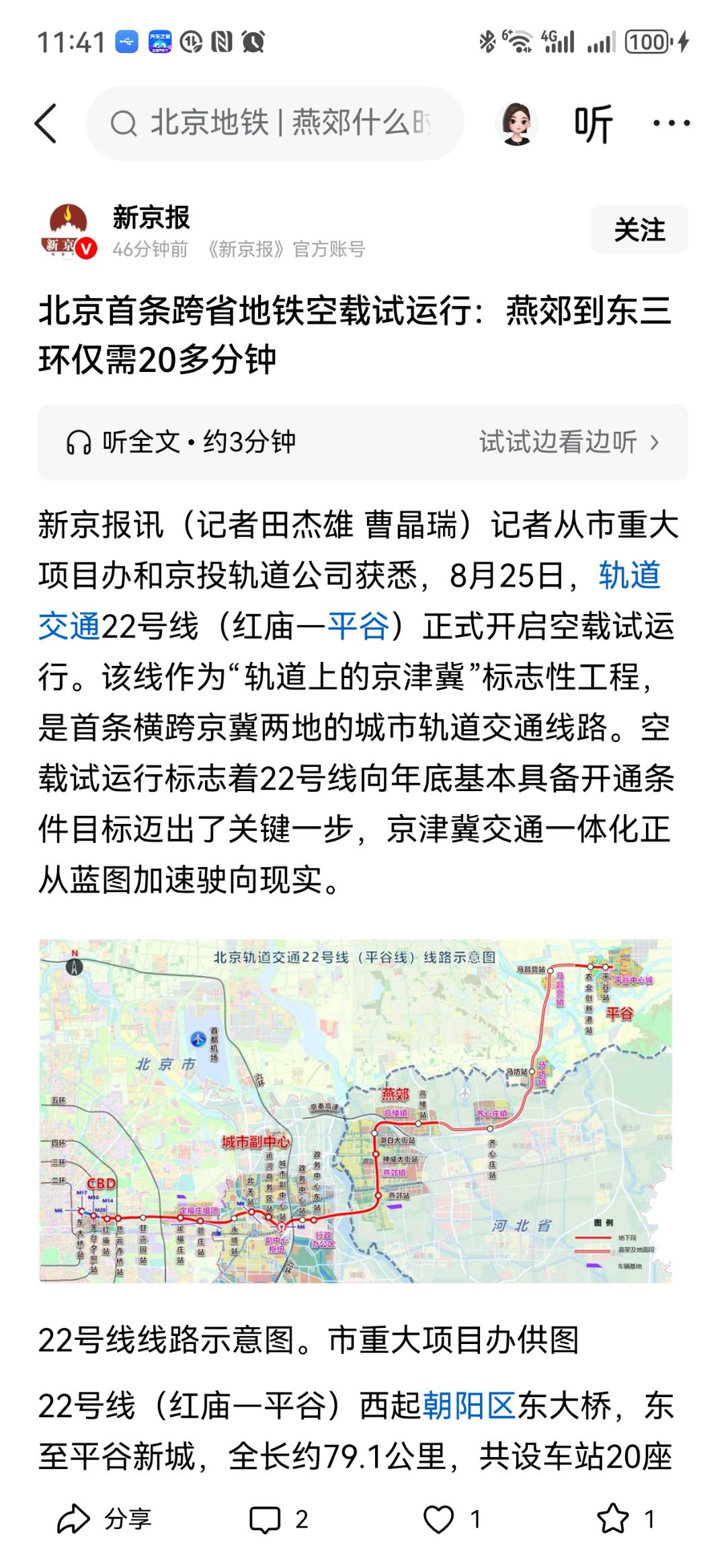The width and height of the screenshot is (726, 1568).
Task: Open the comments section
Action: 278,1519
